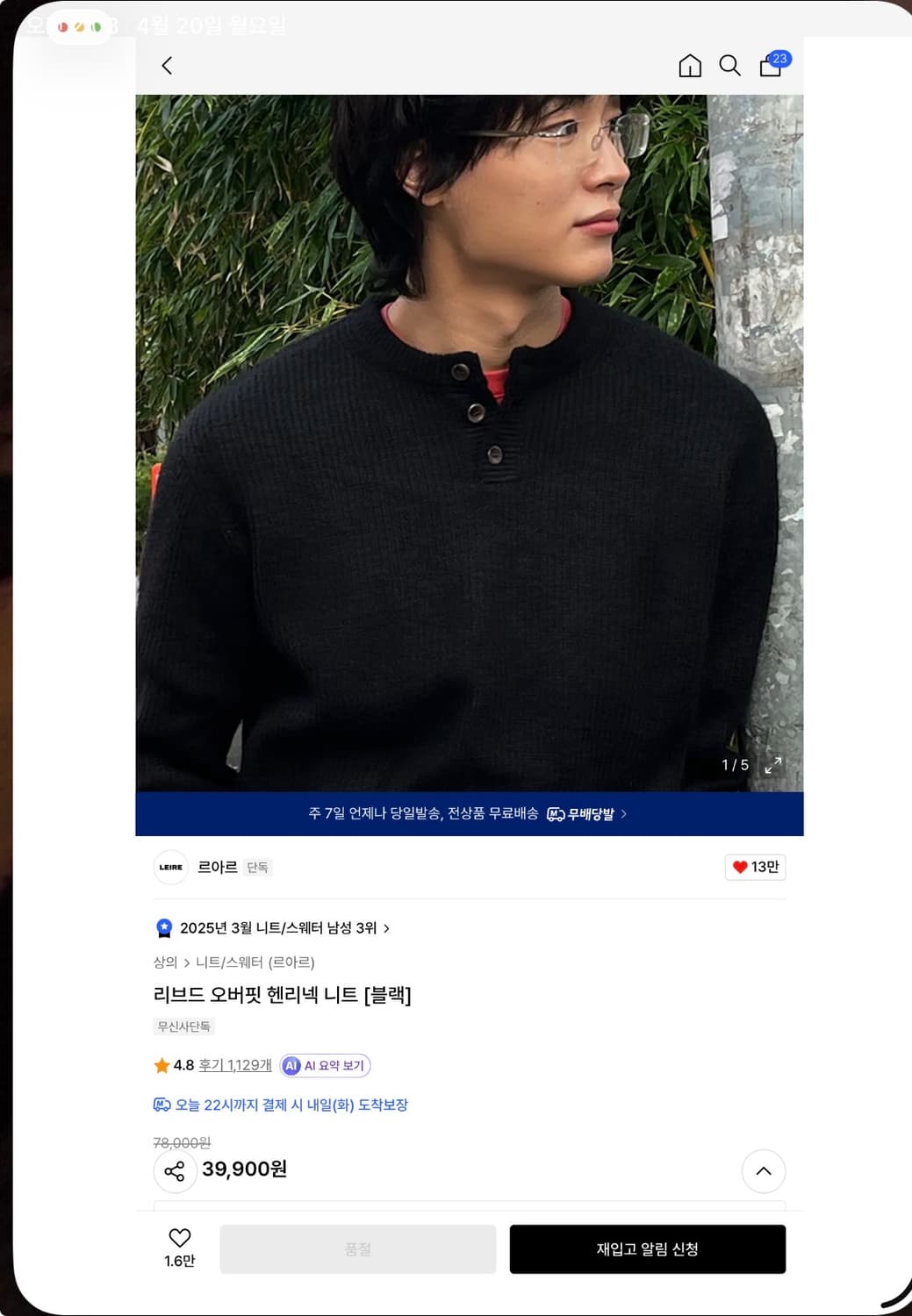The image size is (912, 1316).
Task: Open the home screen icon
Action: (x=691, y=66)
